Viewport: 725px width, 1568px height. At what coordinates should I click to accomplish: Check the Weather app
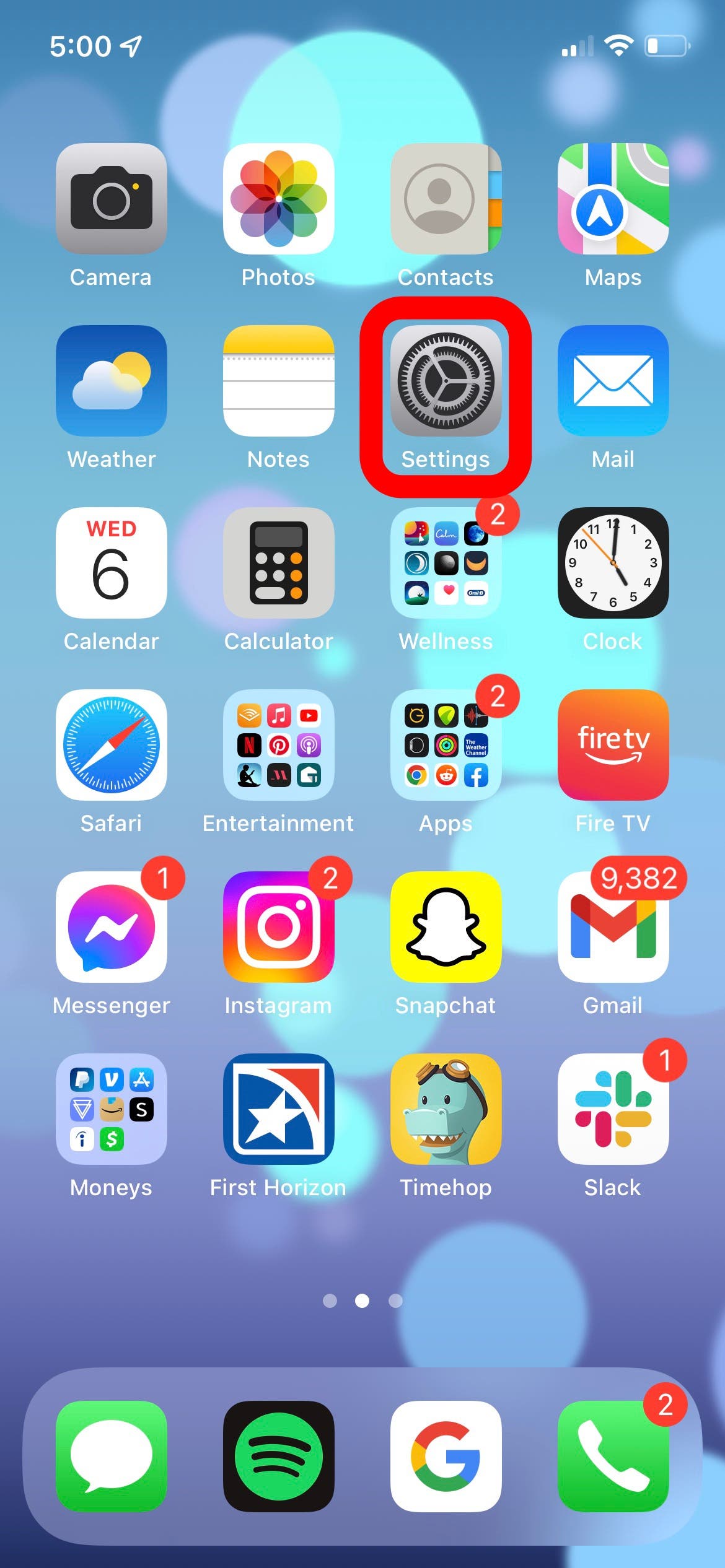[x=112, y=381]
